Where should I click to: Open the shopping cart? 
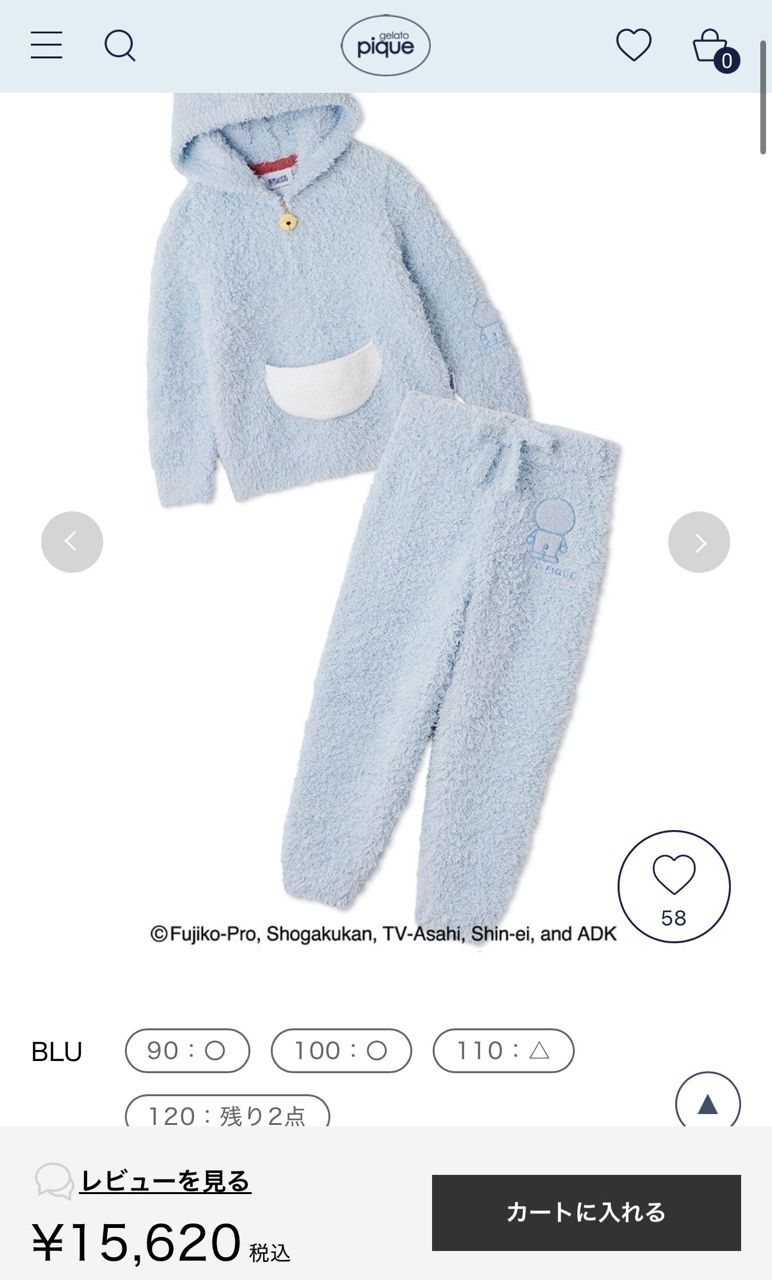click(x=714, y=47)
